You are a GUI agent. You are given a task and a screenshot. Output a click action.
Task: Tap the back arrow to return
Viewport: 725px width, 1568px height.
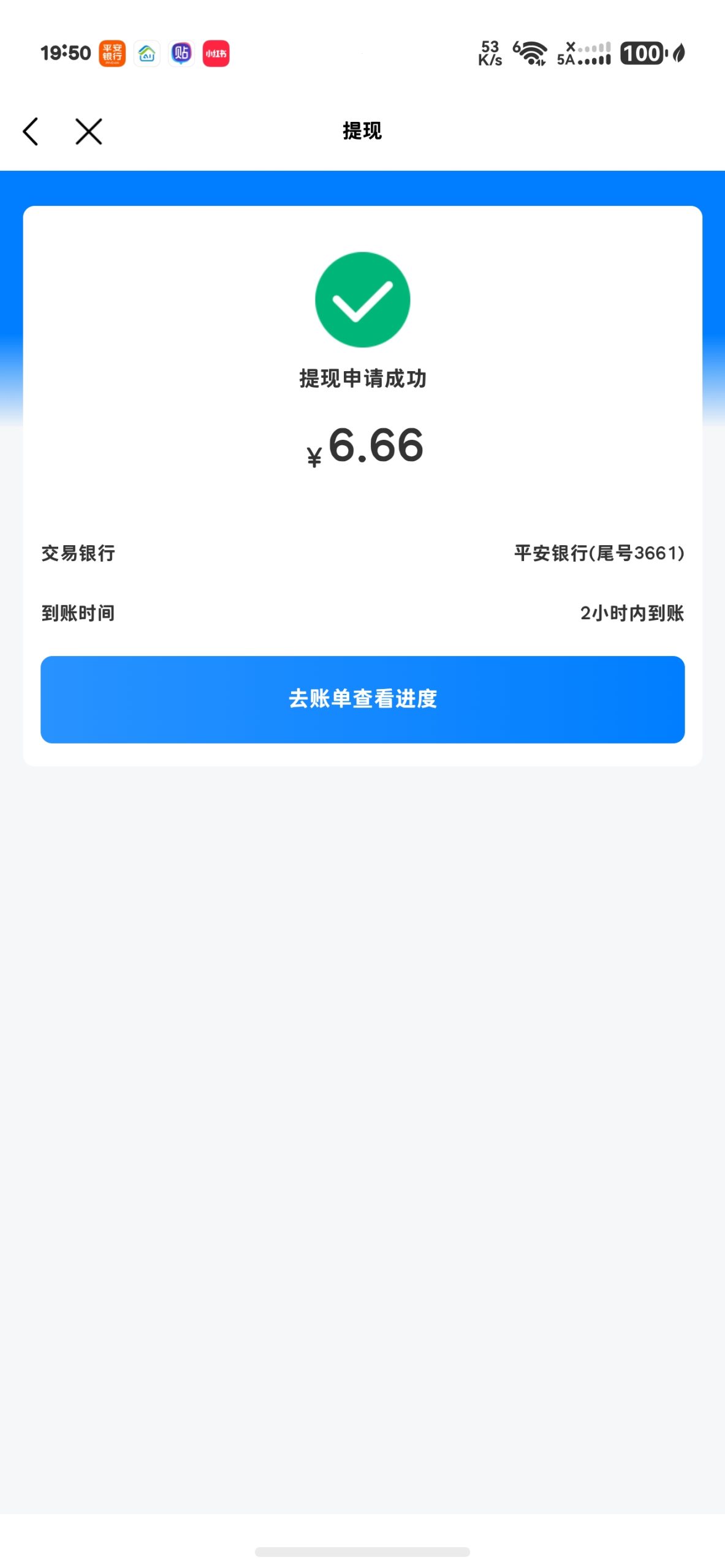point(30,130)
